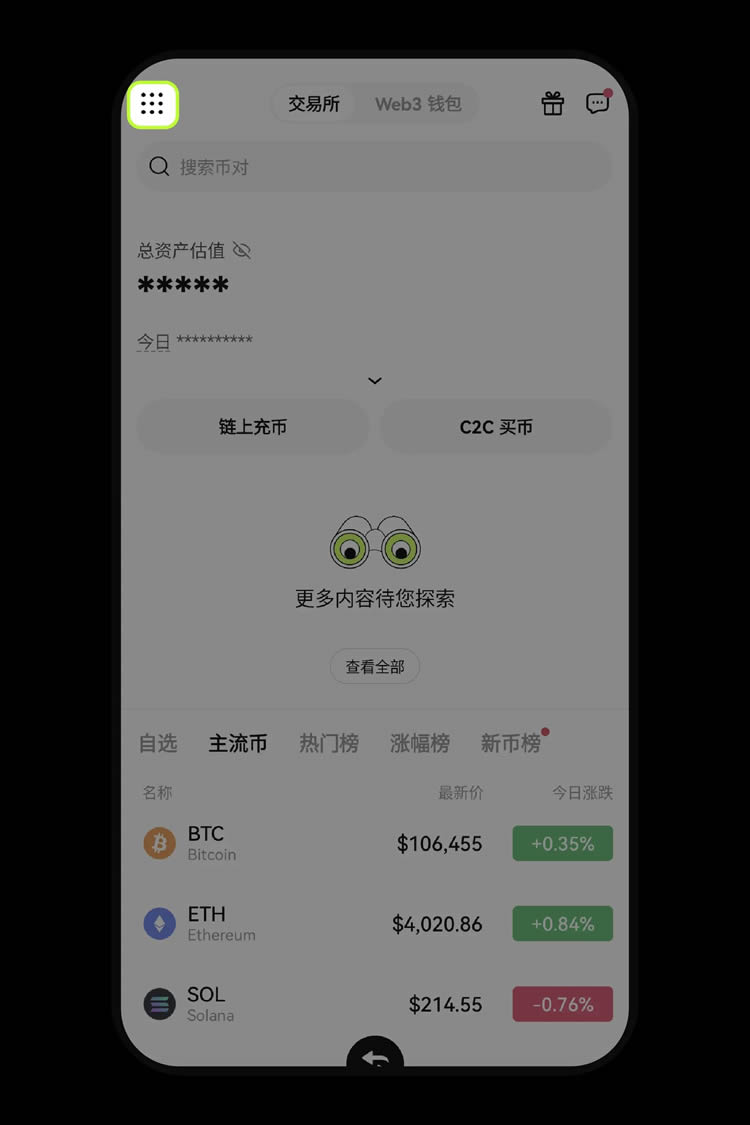Open the grid menu icon
This screenshot has width=750, height=1125.
(x=152, y=104)
